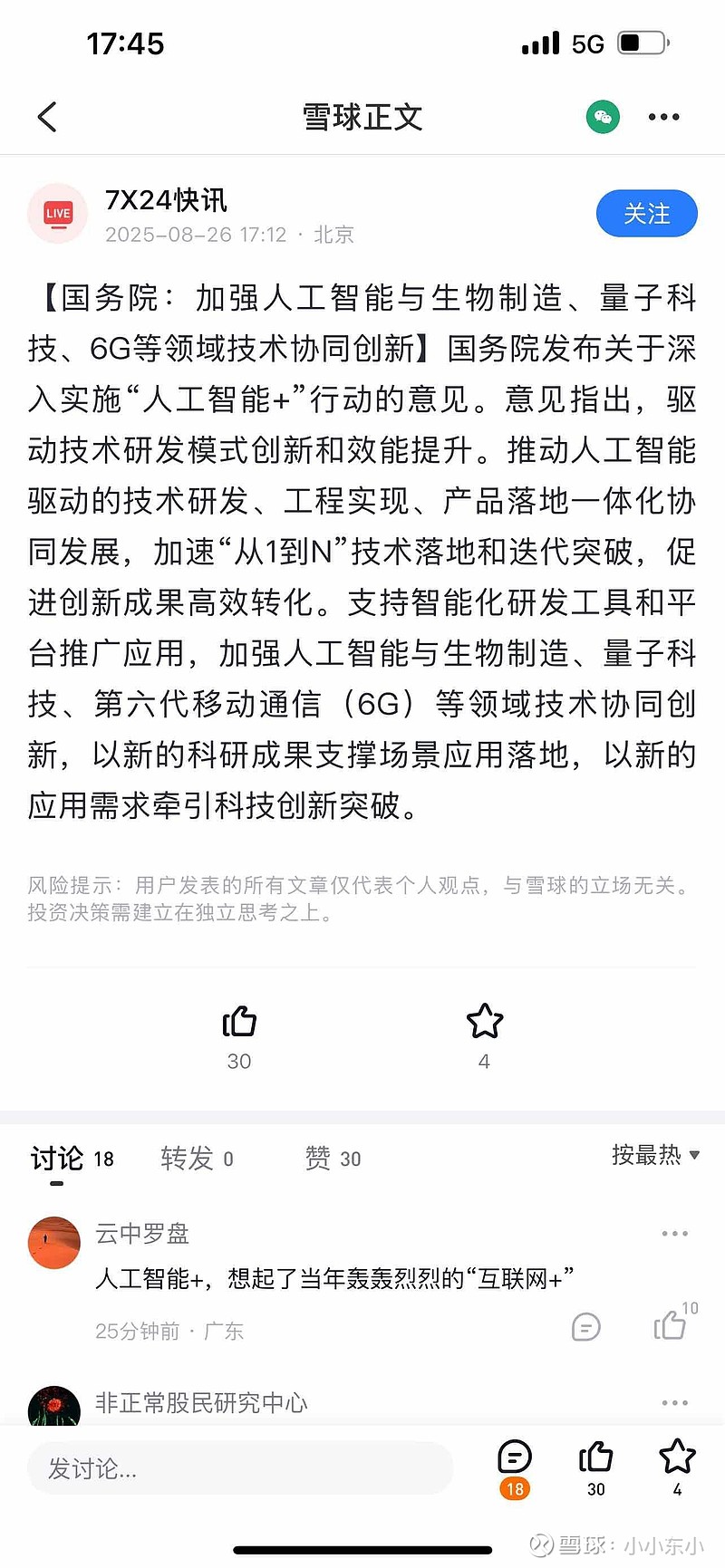Open the three-dot menu in the header
This screenshot has width=725, height=1568.
click(x=663, y=117)
